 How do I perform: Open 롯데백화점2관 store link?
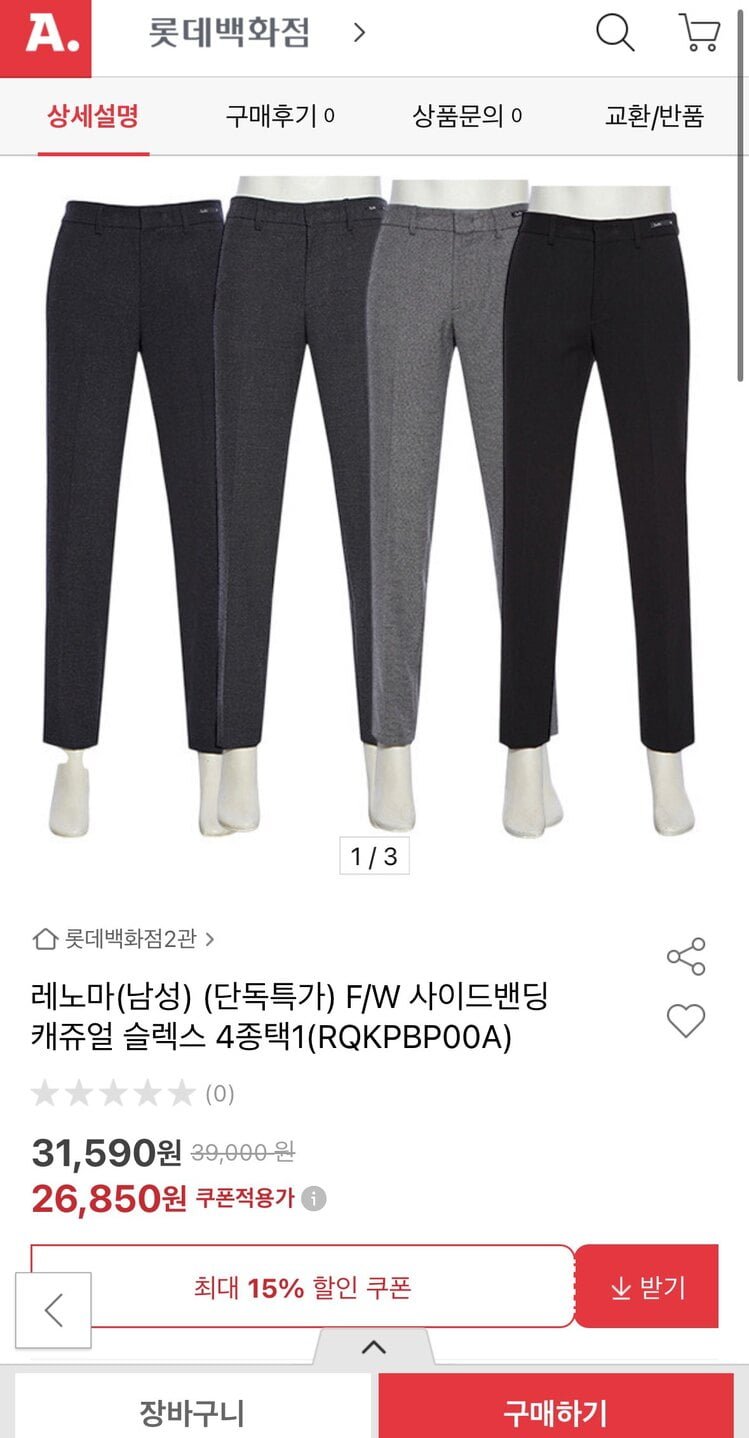[124, 939]
